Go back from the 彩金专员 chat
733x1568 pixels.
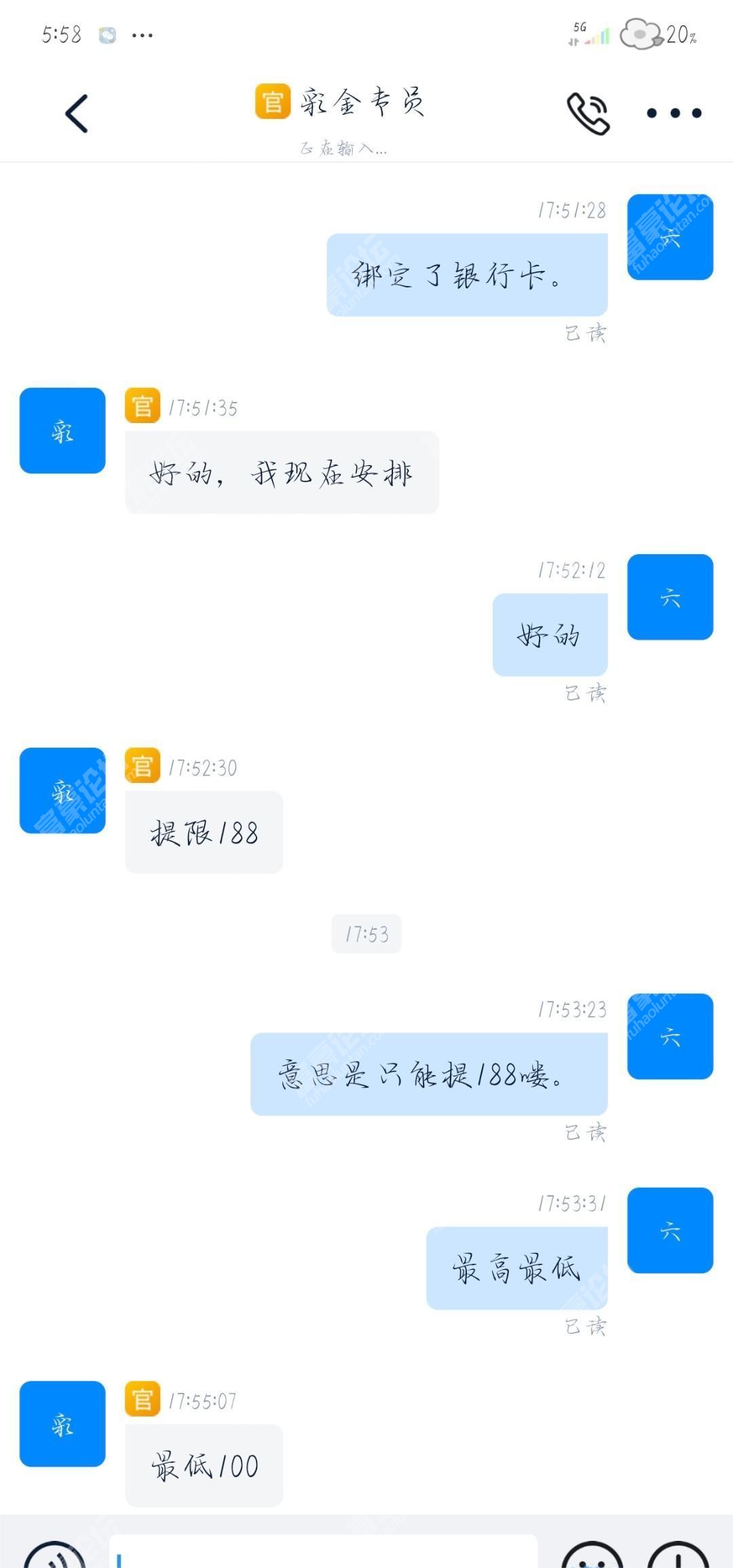77,113
